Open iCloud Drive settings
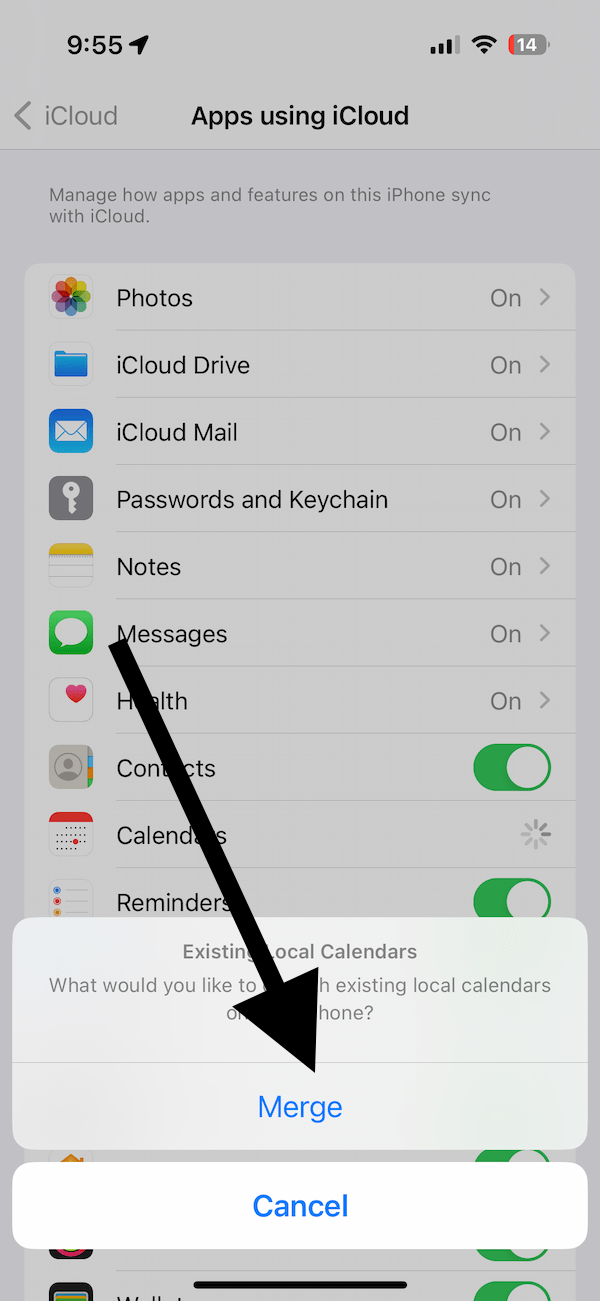The height and width of the screenshot is (1301, 600). pos(300,365)
